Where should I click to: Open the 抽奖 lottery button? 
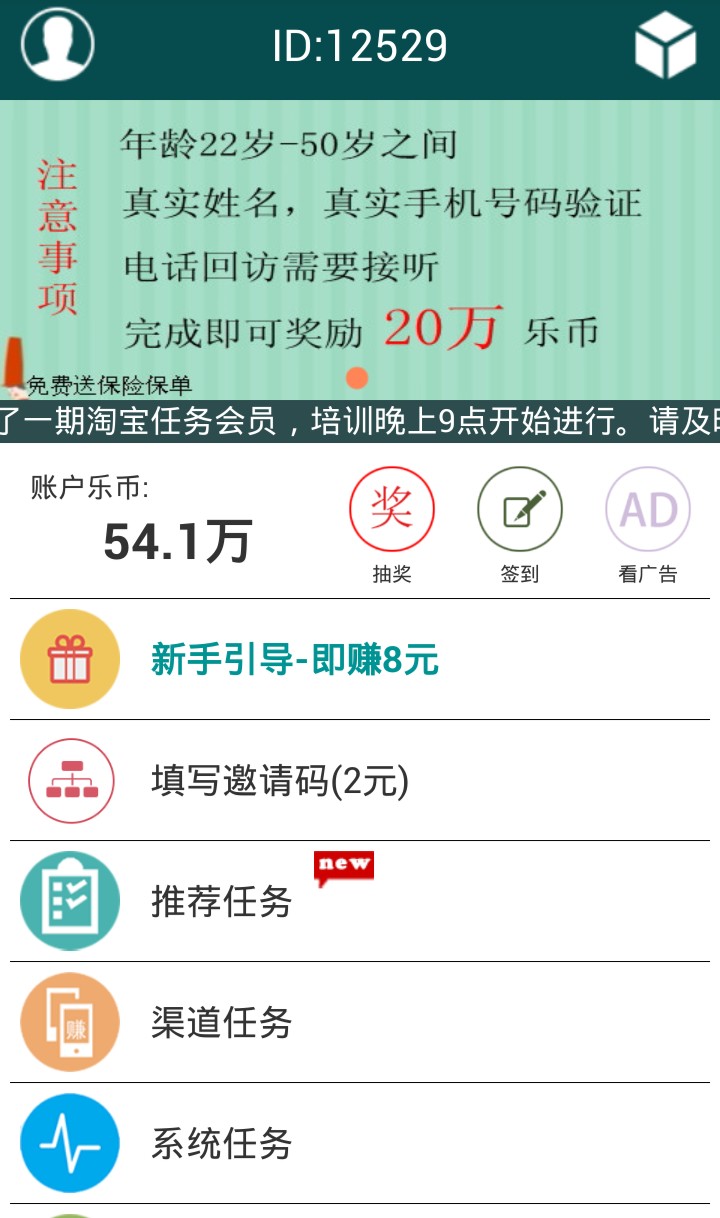click(392, 525)
